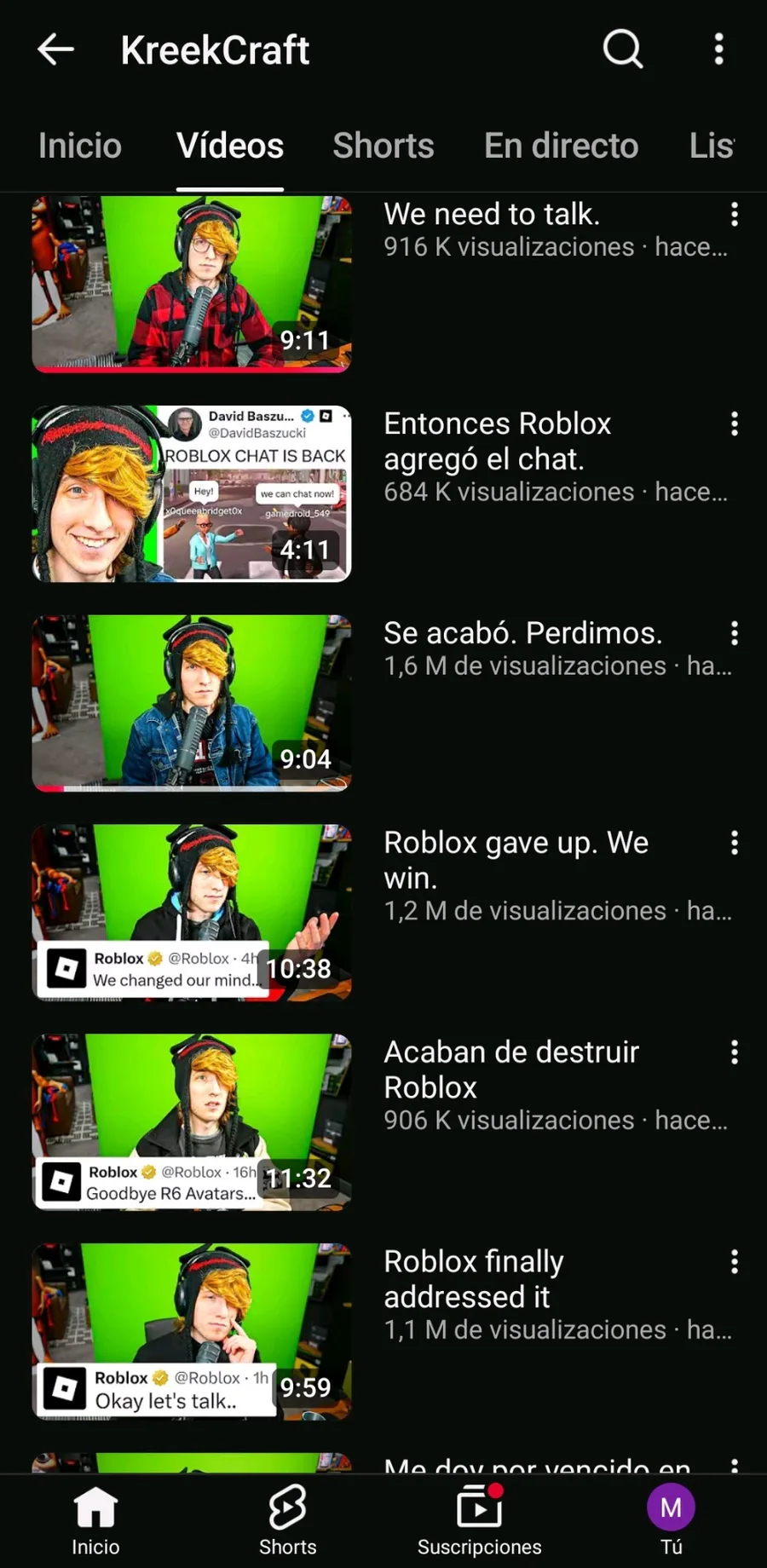Open the Tú profile tab
This screenshot has height=1568, width=767.
(671, 1519)
